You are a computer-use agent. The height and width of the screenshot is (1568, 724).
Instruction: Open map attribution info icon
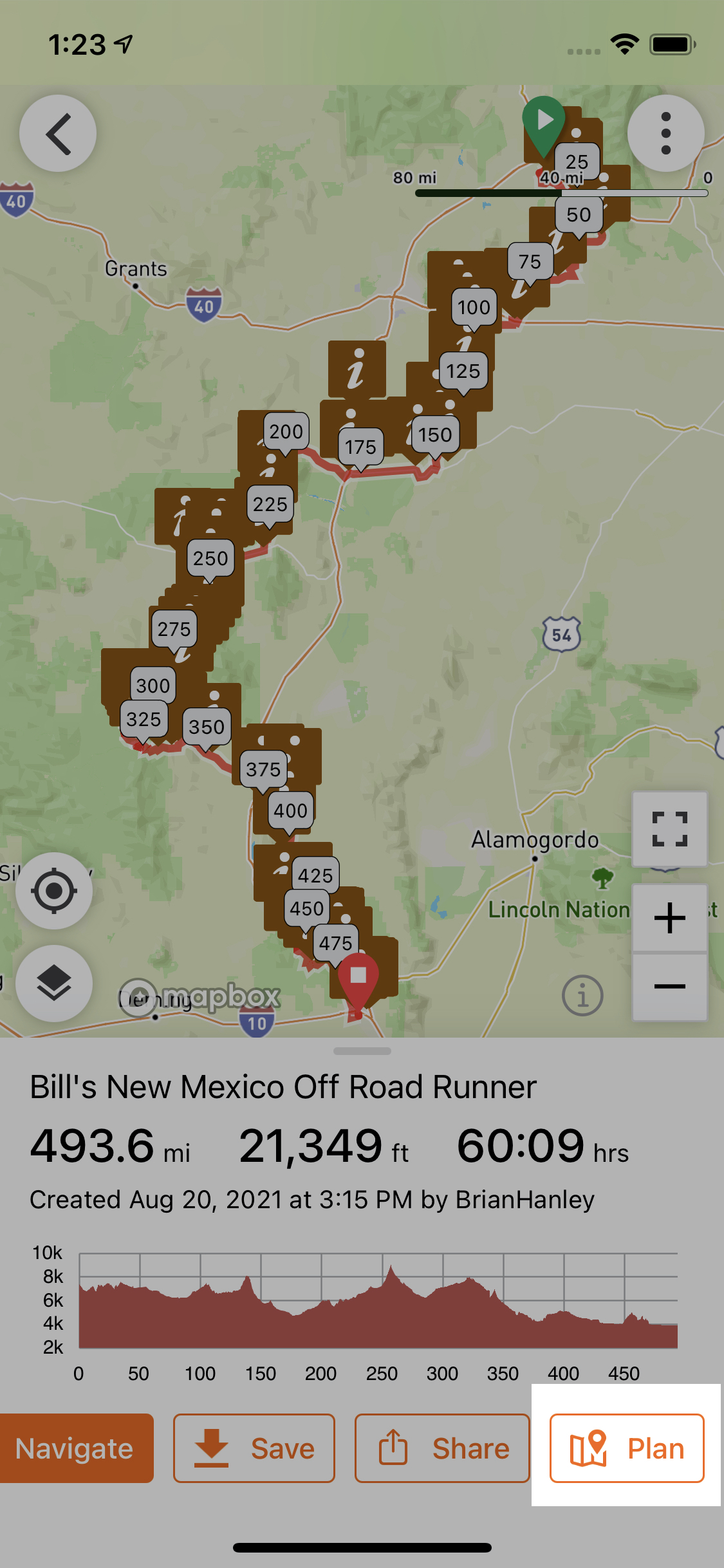[x=582, y=996]
